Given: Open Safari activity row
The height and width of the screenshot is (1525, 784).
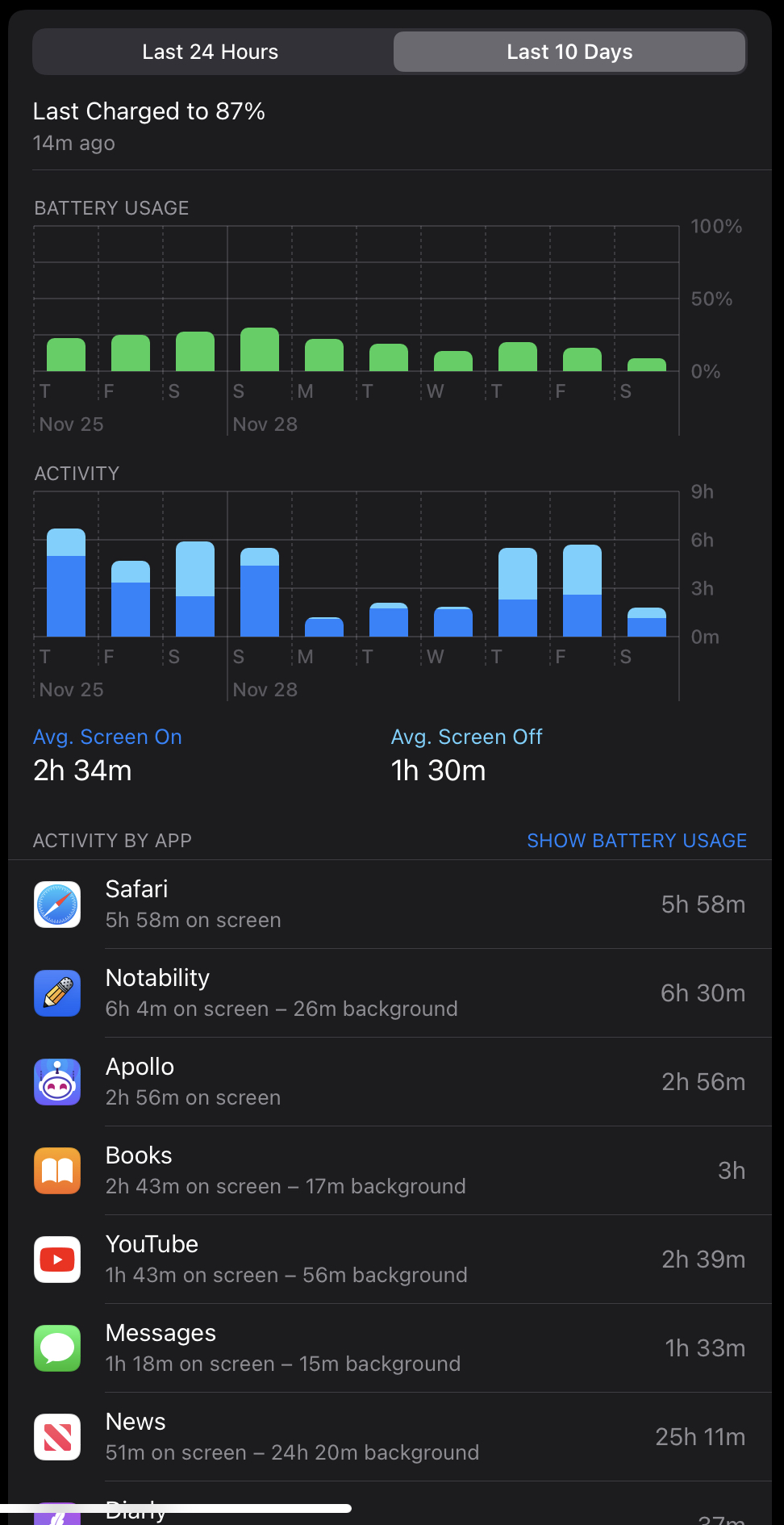Looking at the screenshot, I should click(x=390, y=905).
